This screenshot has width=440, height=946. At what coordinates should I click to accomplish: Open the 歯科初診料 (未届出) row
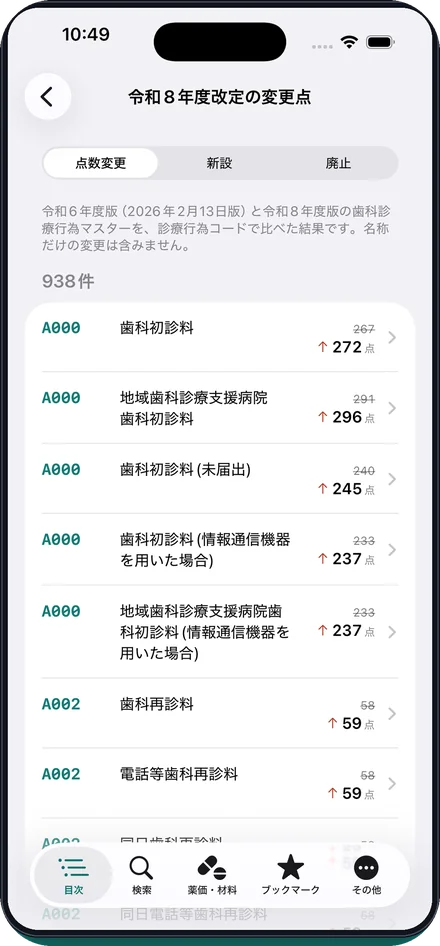point(220,479)
